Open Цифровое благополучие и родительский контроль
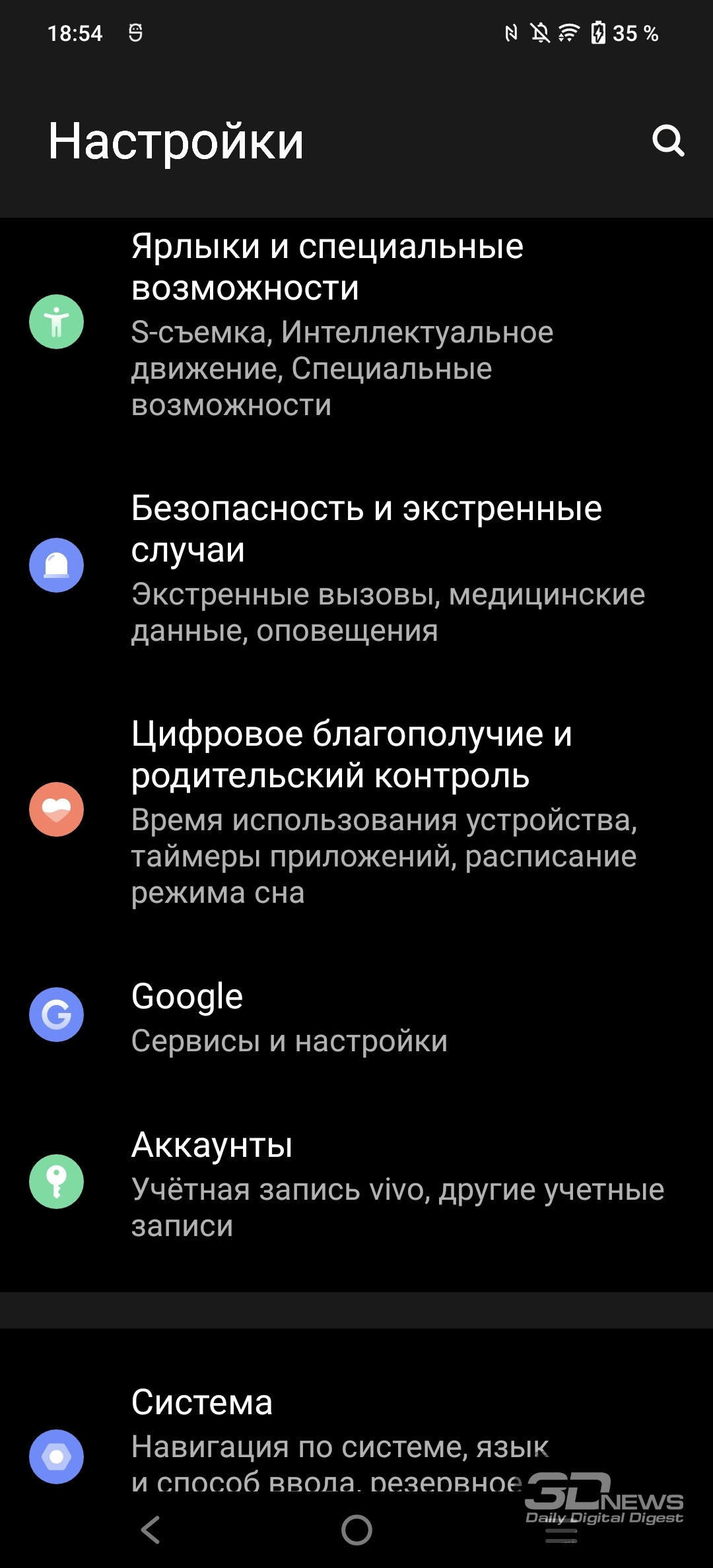The width and height of the screenshot is (713, 1568). pos(356,811)
